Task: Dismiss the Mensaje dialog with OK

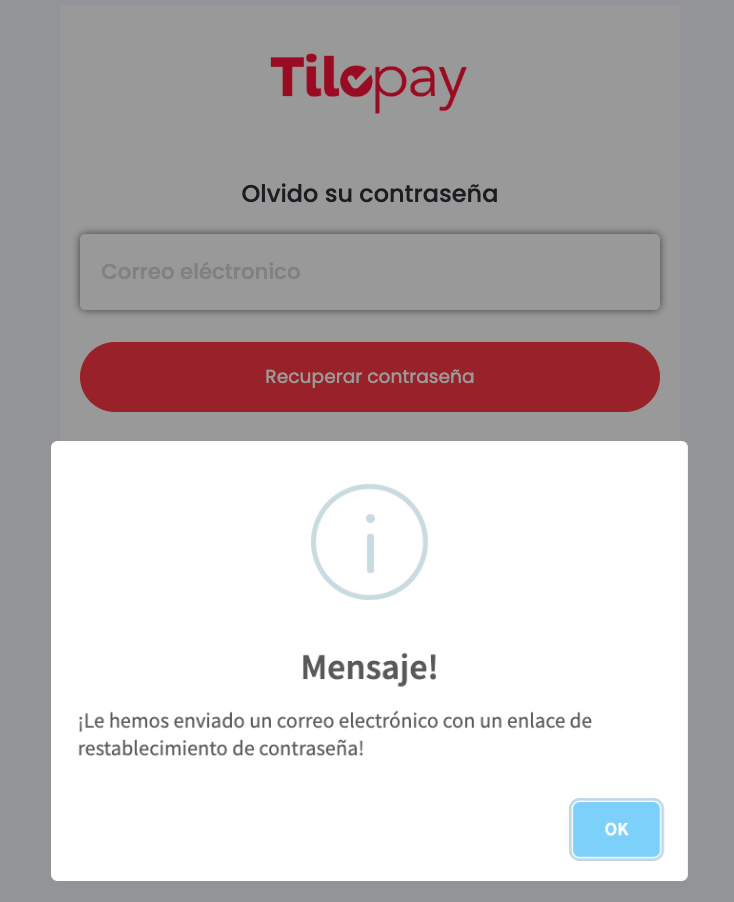Action: (x=616, y=829)
